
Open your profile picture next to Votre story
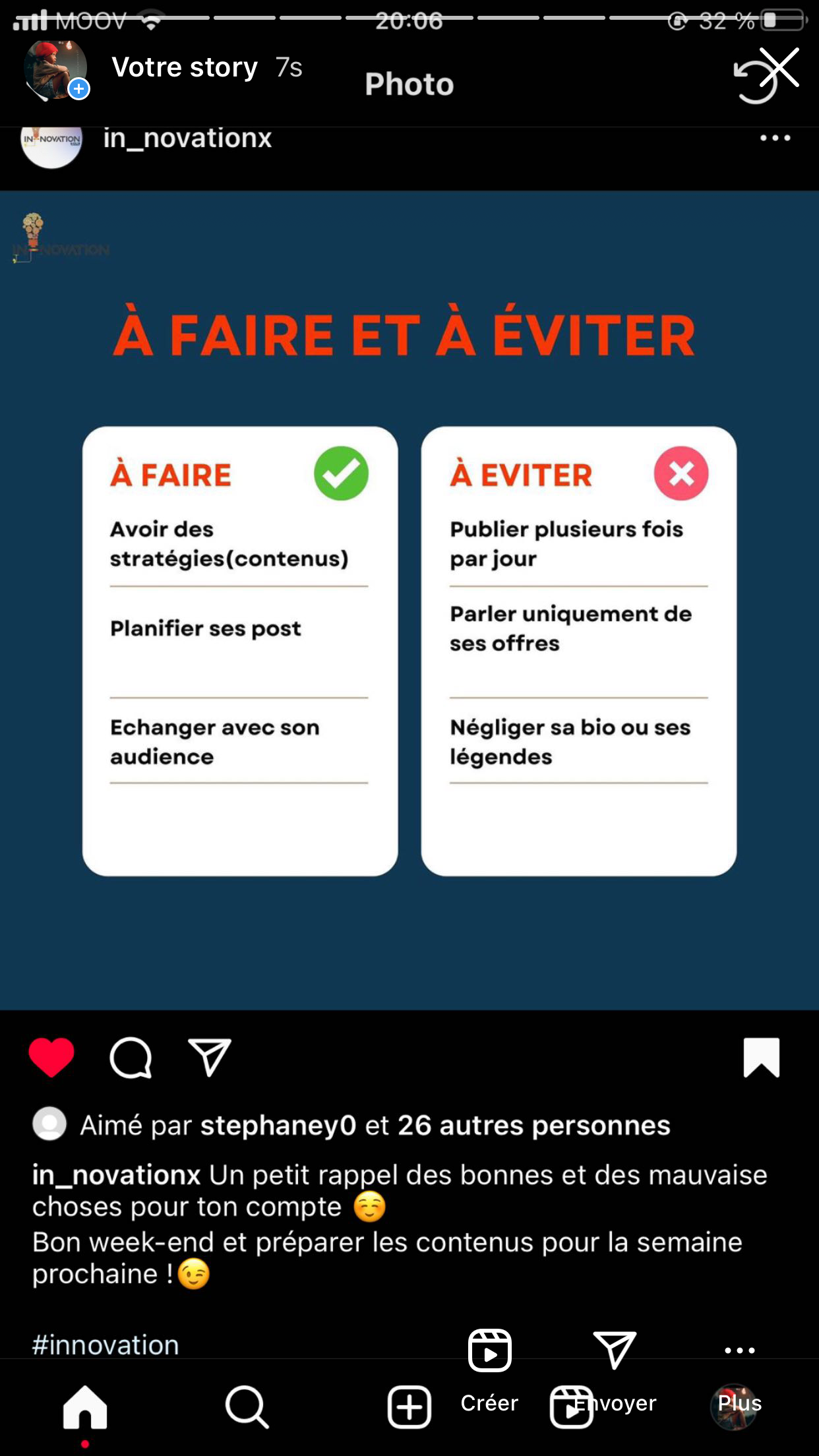click(55, 69)
